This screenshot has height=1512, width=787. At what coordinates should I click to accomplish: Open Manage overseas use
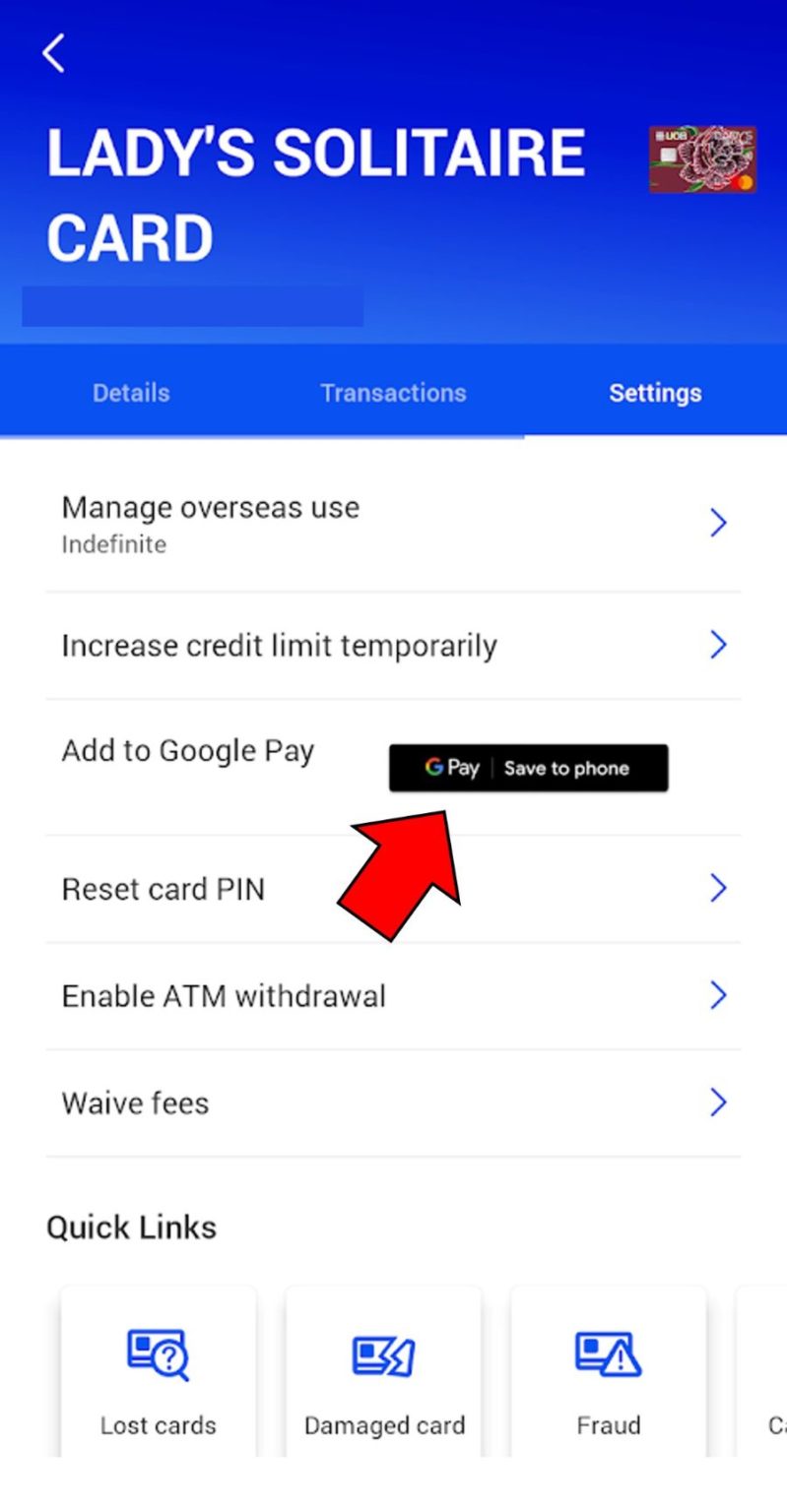[x=393, y=524]
